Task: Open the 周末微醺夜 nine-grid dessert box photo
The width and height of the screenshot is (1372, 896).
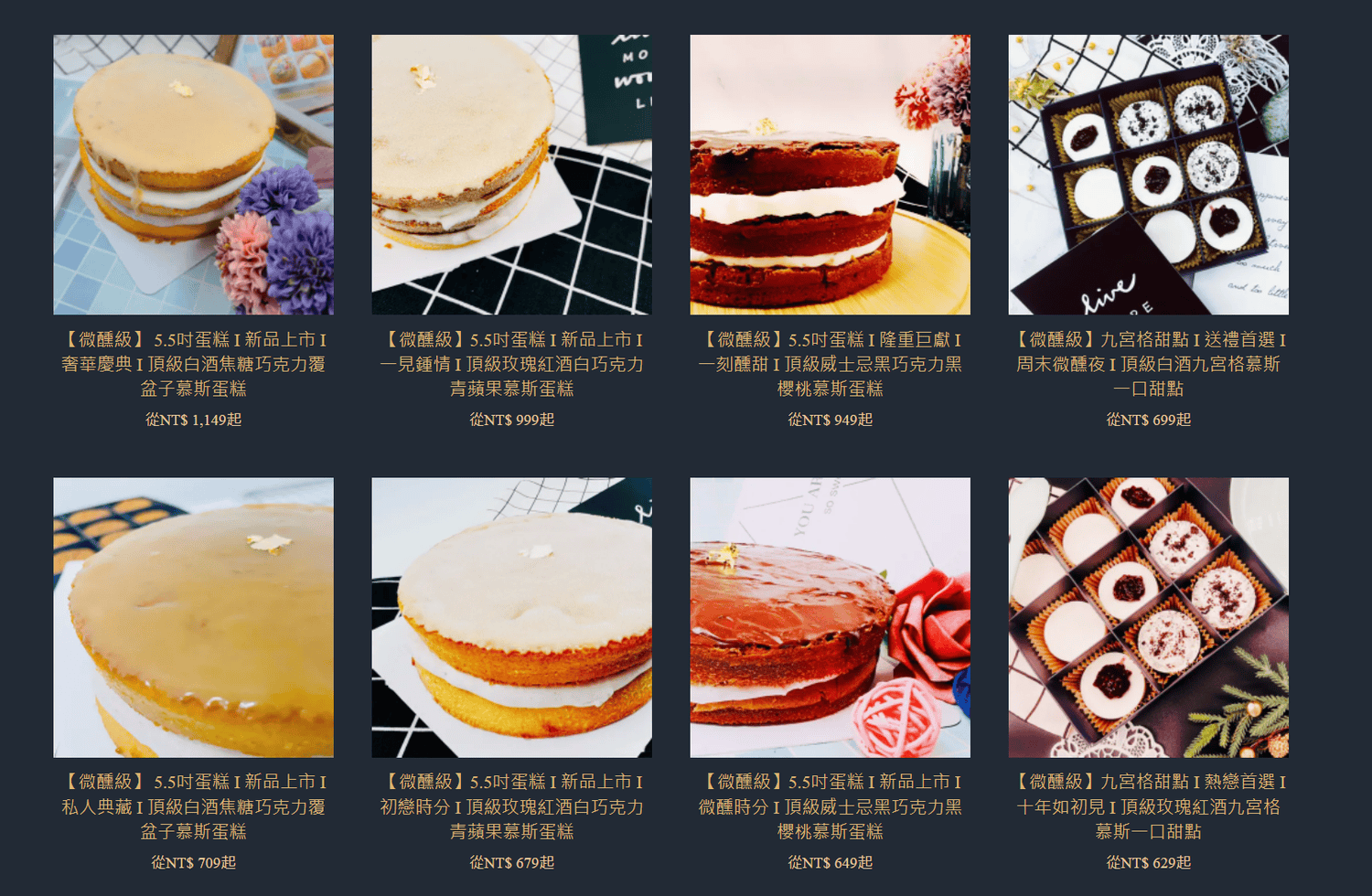Action: click(1148, 175)
